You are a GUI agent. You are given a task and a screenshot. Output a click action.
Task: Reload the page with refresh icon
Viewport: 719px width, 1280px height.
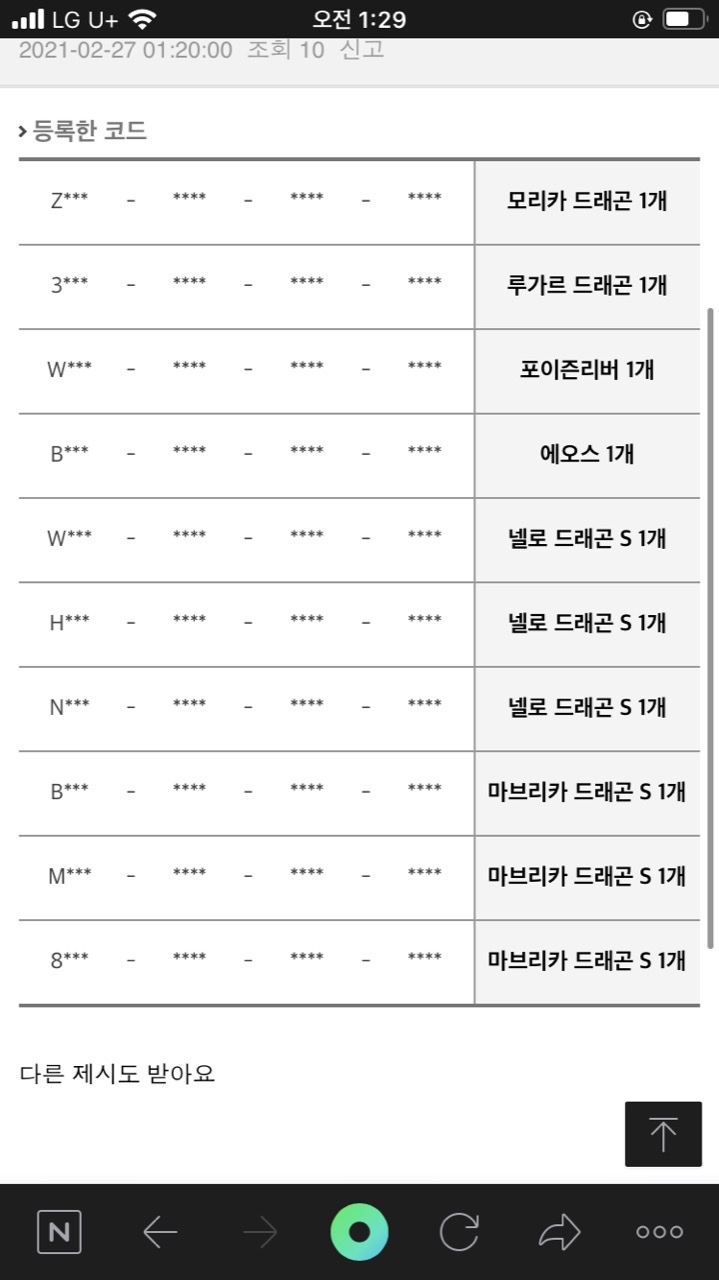tap(459, 1232)
